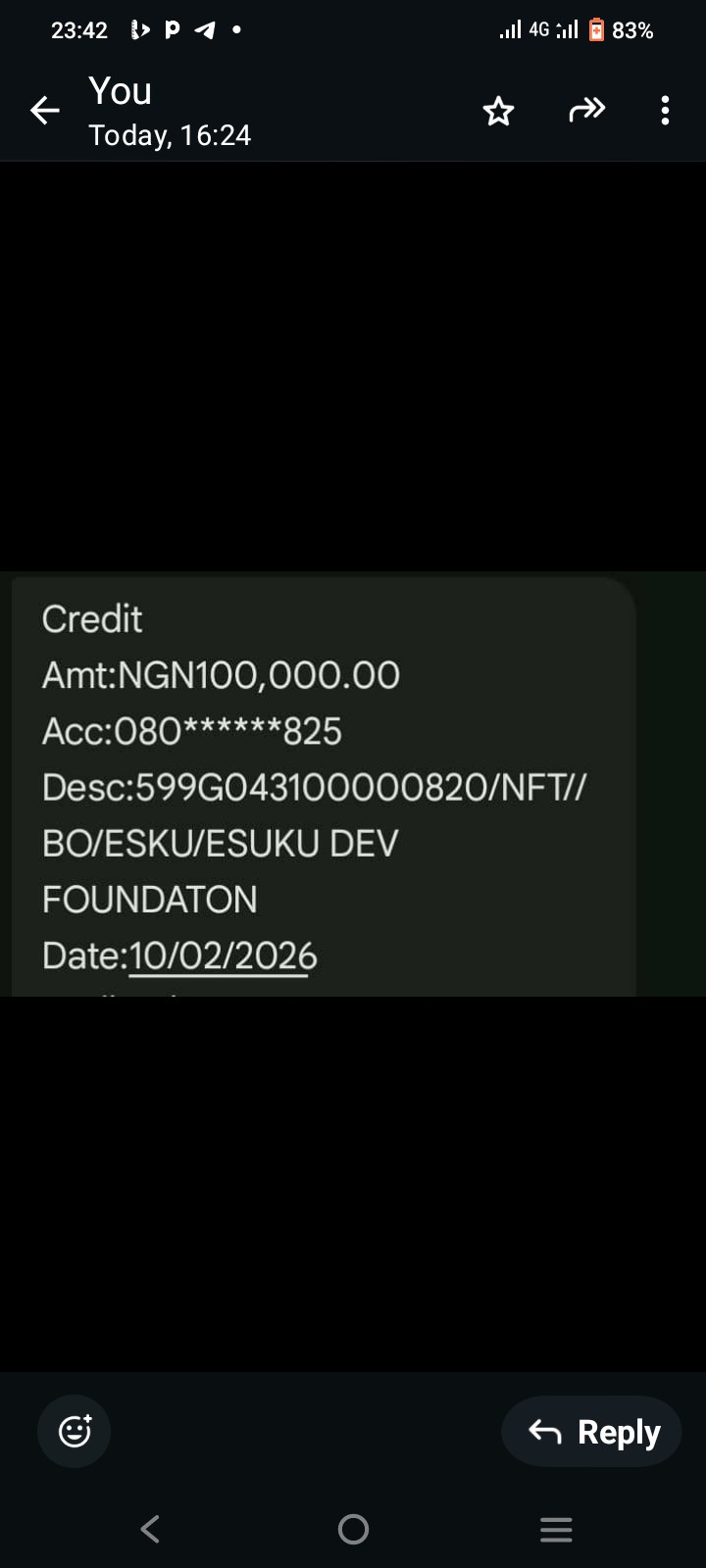The width and height of the screenshot is (706, 1568).
Task: Open system recent apps
Action: tap(556, 1529)
